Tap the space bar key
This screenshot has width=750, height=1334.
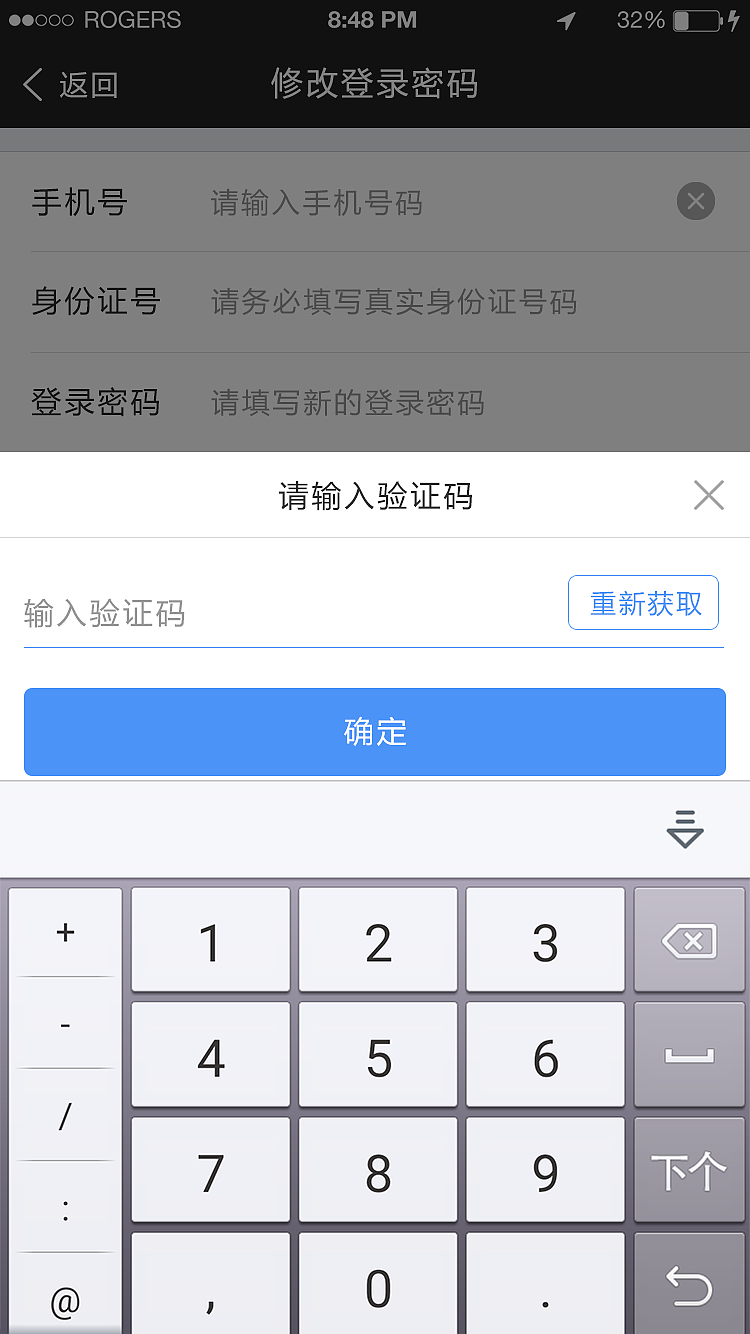pos(689,1055)
